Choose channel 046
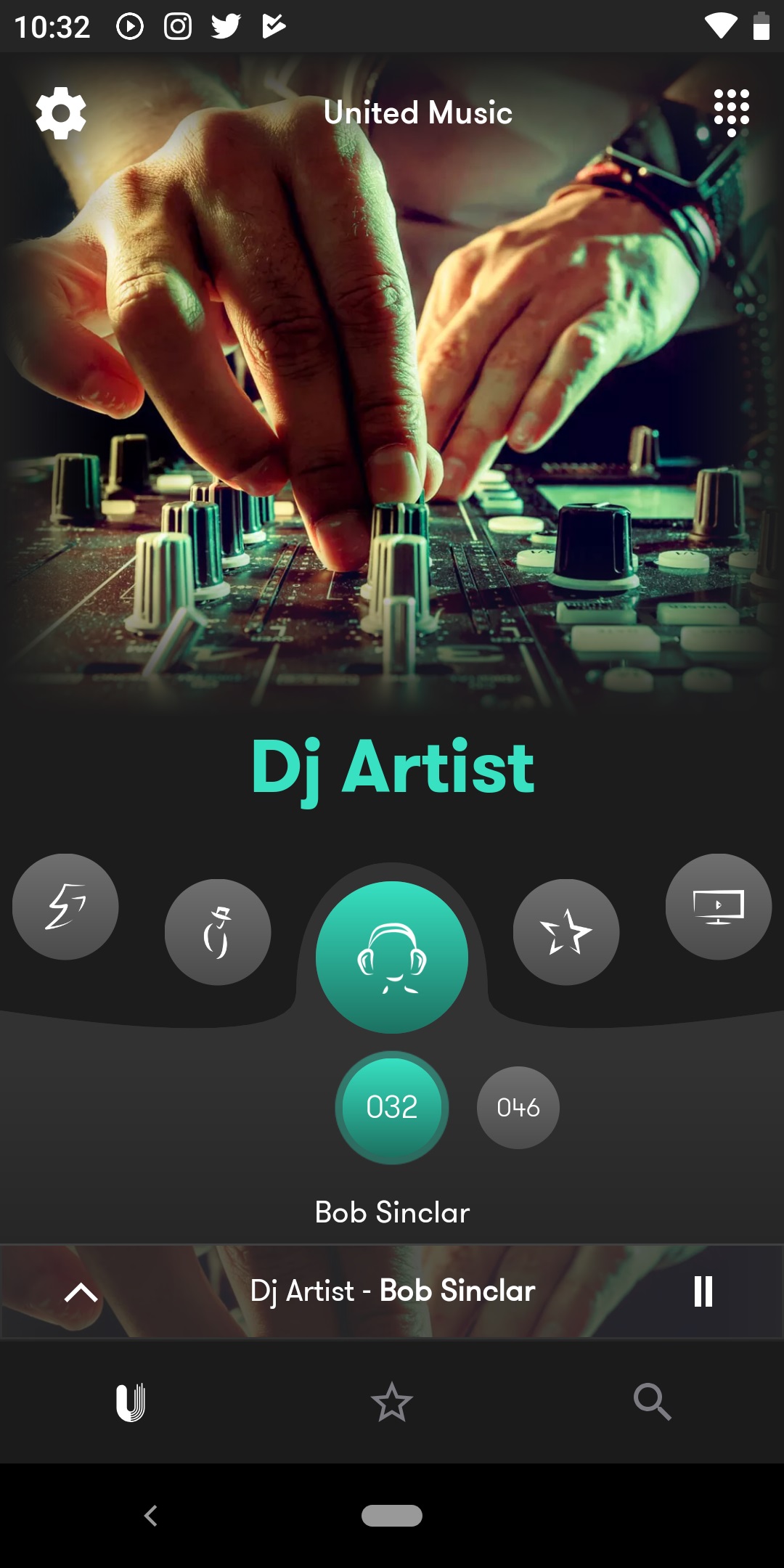The image size is (784, 1568). pyautogui.click(x=518, y=1107)
